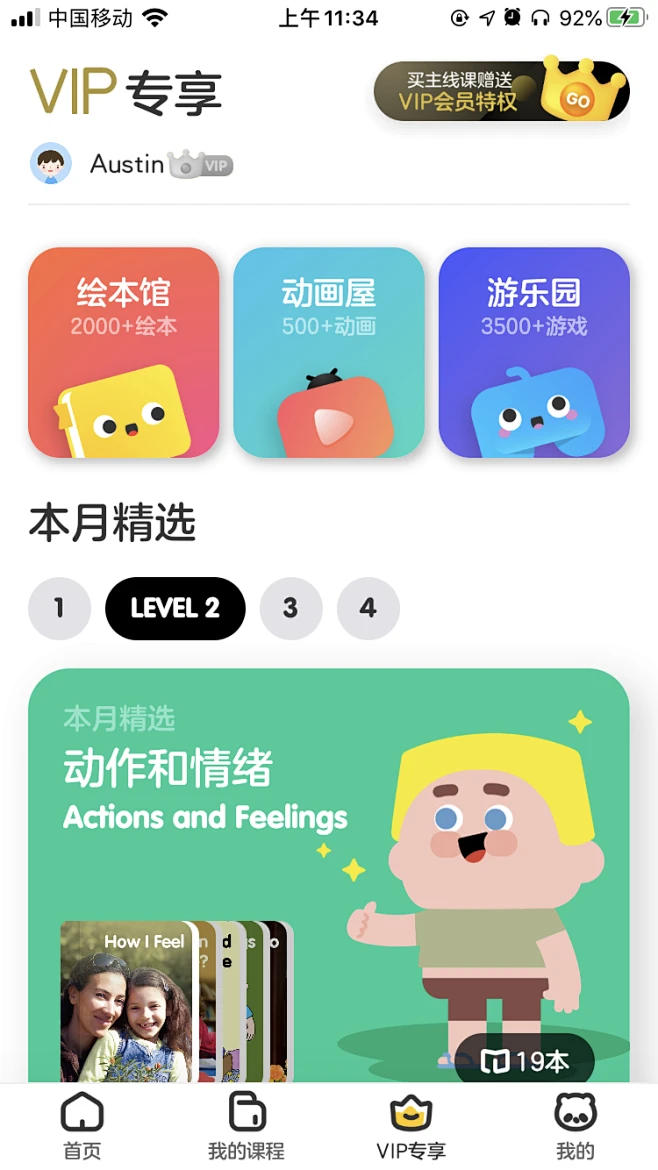Image resolution: width=658 pixels, height=1170 pixels.
Task: Select the LEVEL 2 chip
Action: [175, 608]
